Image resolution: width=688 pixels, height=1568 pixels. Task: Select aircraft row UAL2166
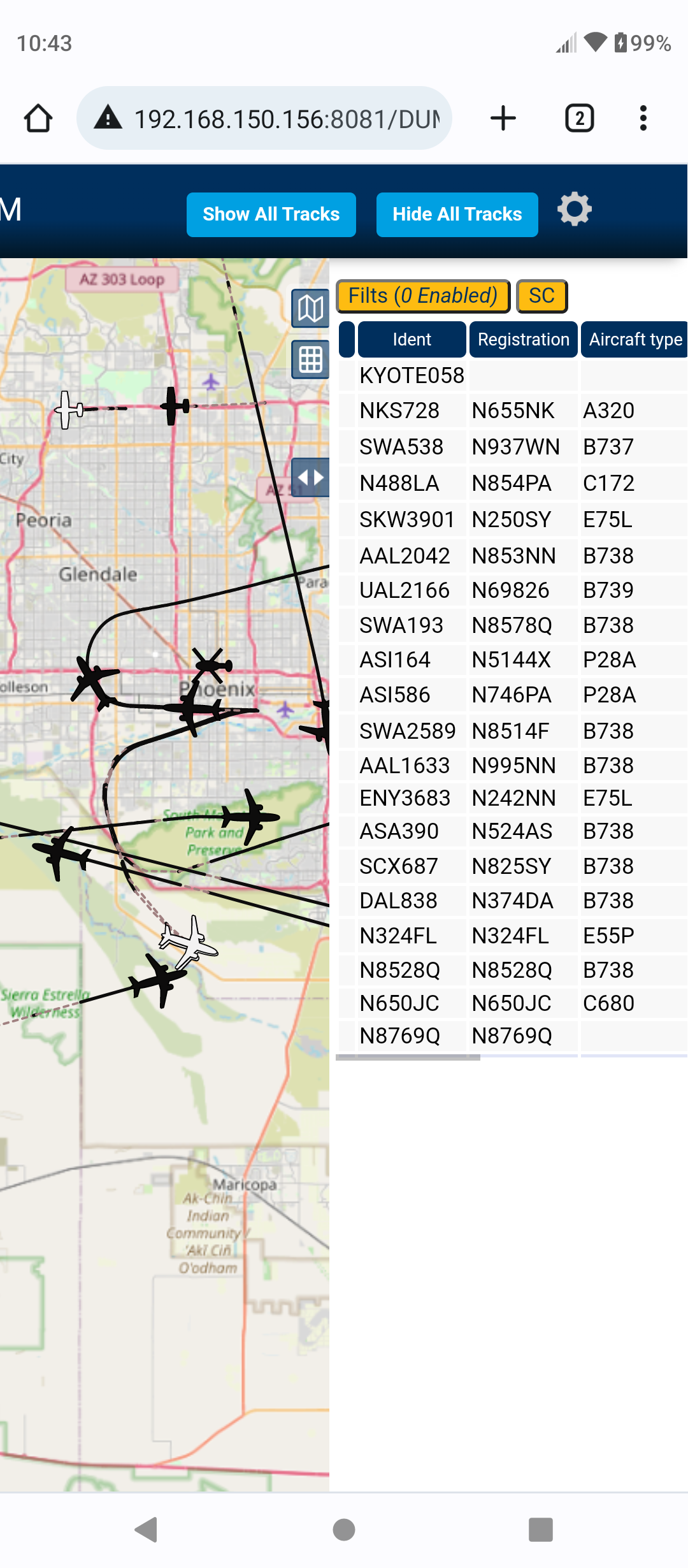[513, 590]
